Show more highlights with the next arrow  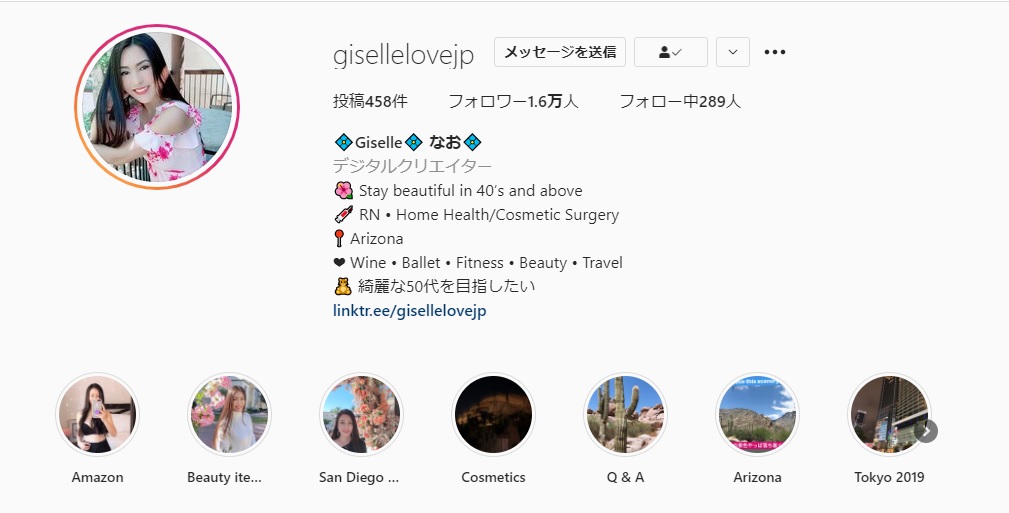click(x=927, y=431)
